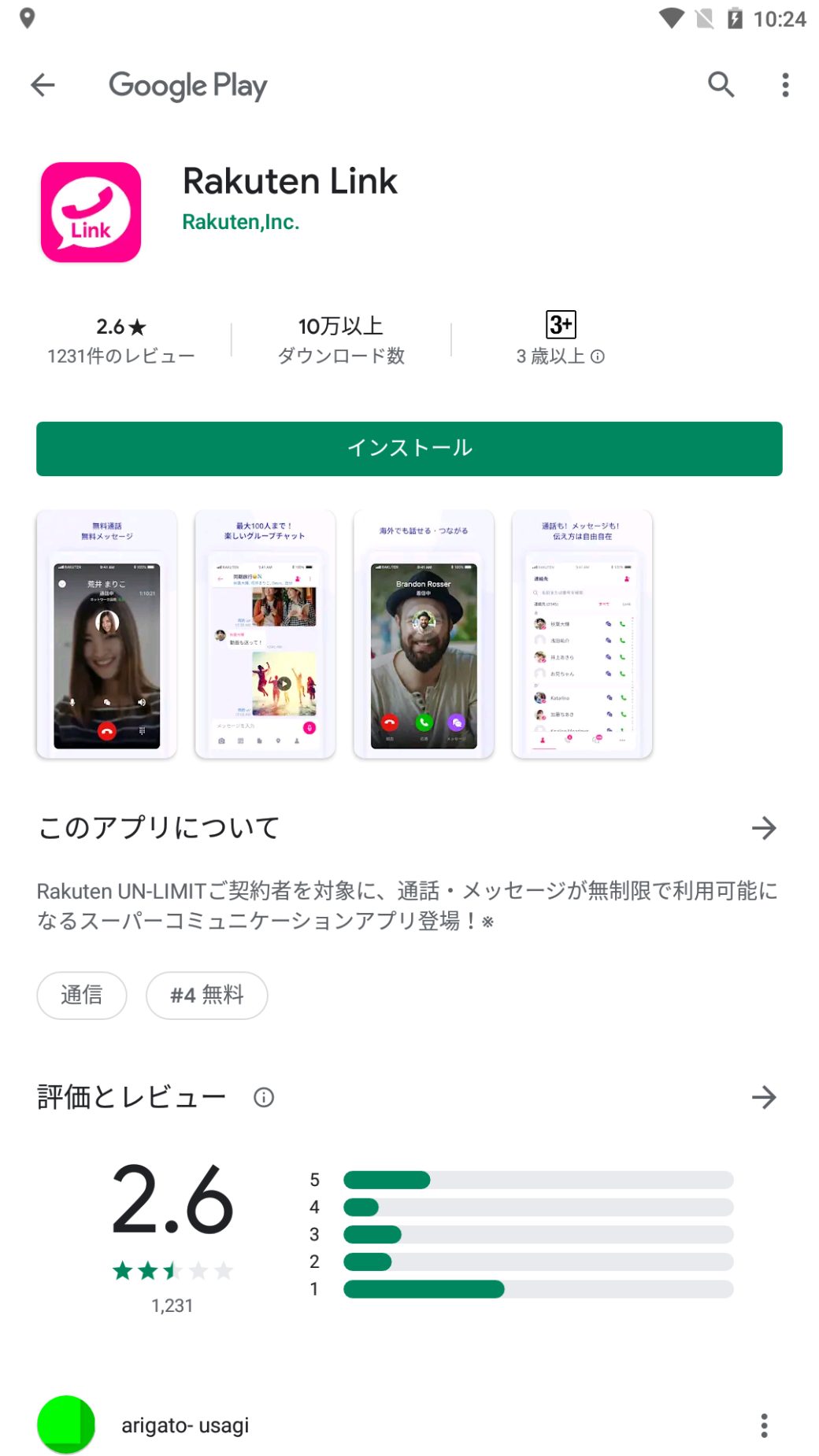Open the group chat screenshot, 最大100人まで
The image size is (819, 1456).
(265, 634)
